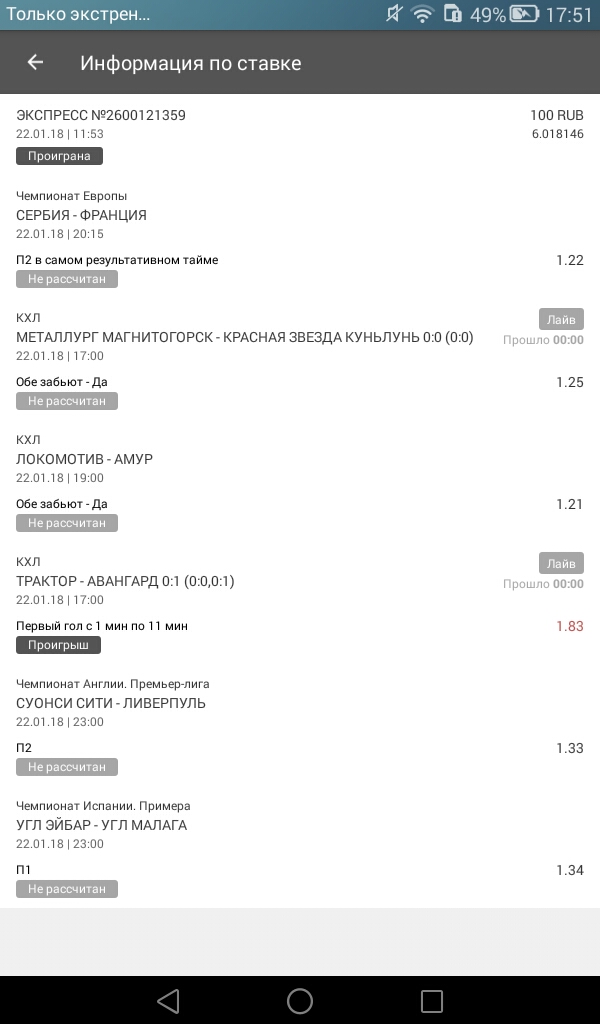The width and height of the screenshot is (600, 1024).
Task: Go back from bet information
Action: [x=35, y=62]
